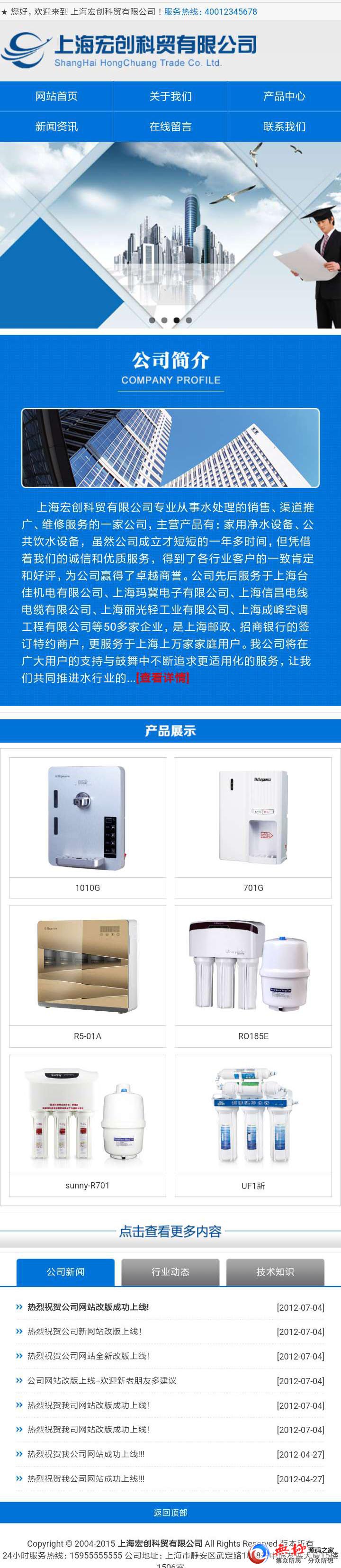341x1568 pixels.
Task: Tap the 查看详情 link in company profile
Action: click(x=163, y=678)
